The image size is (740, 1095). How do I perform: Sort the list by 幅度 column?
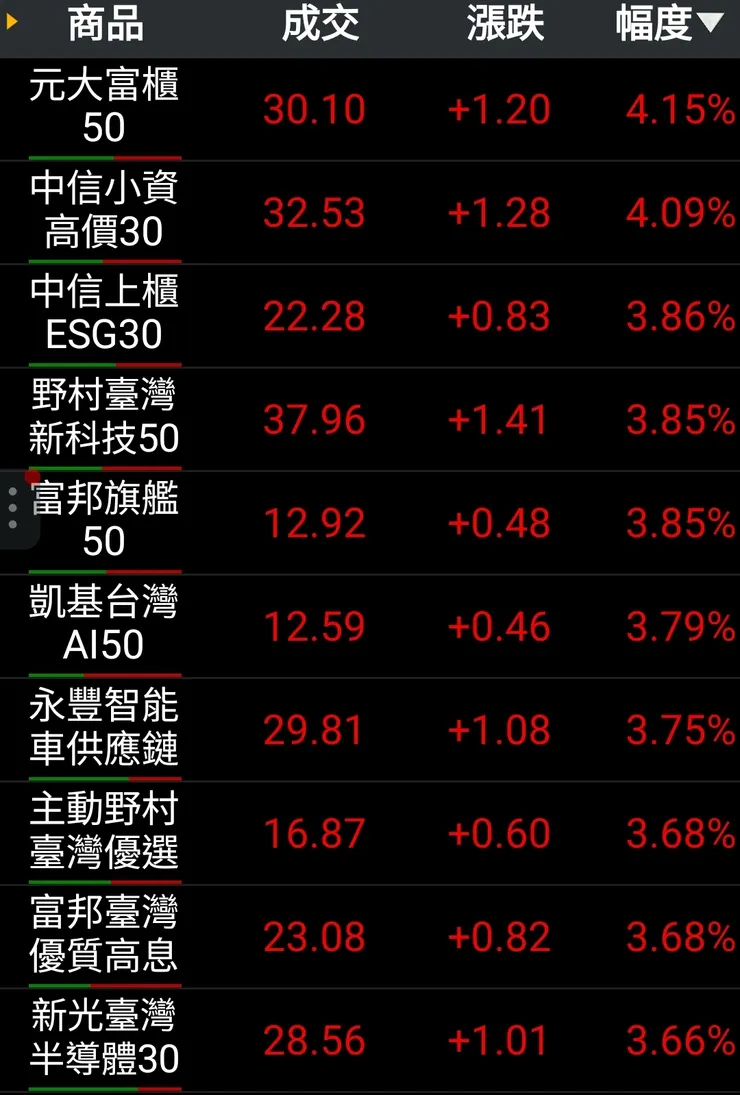666,25
